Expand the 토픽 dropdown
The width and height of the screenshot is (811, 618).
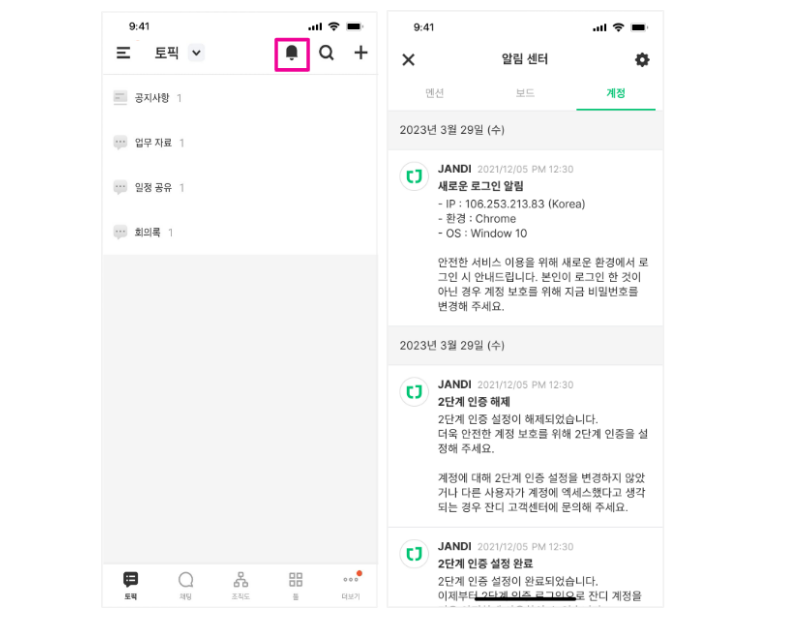point(196,54)
